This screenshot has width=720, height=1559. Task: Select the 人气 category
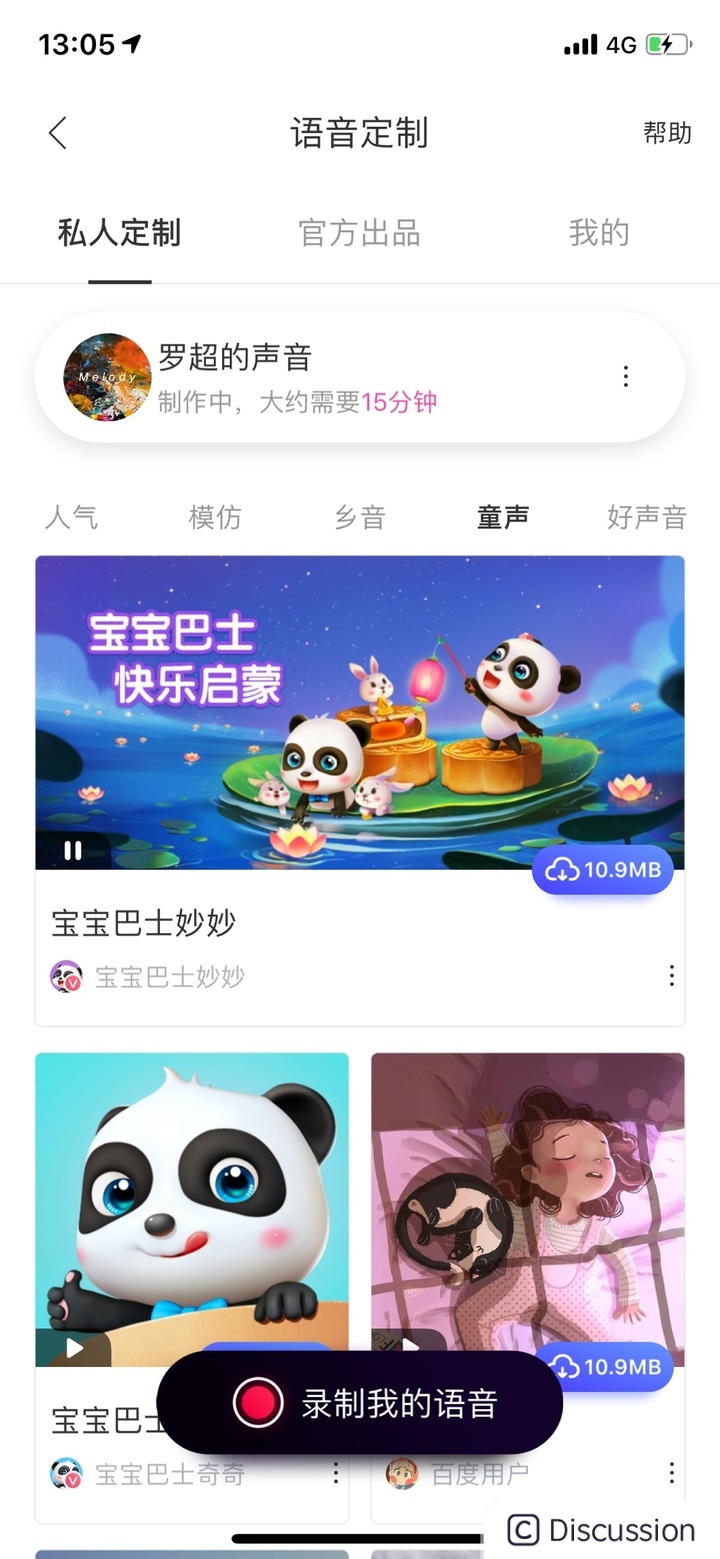tap(72, 517)
